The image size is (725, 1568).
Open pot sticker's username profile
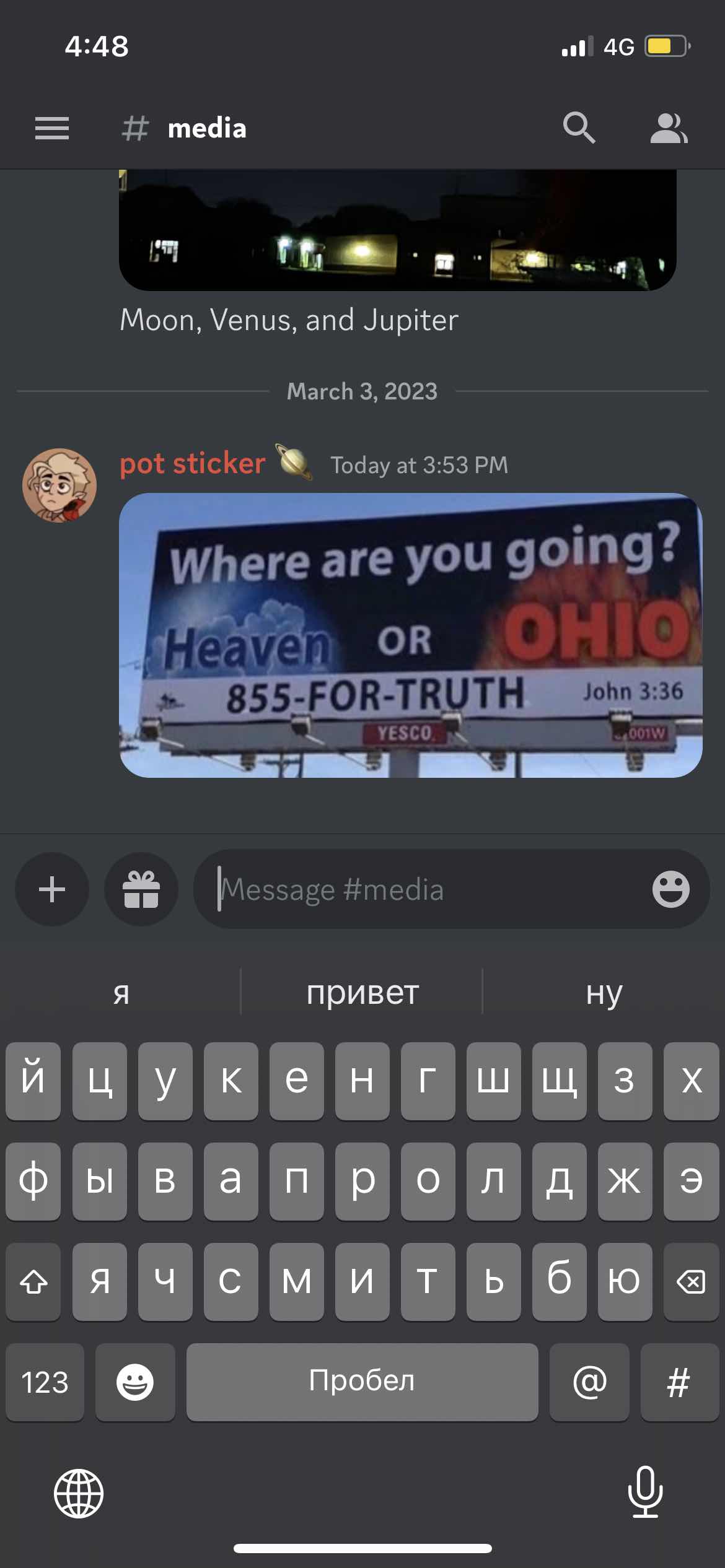click(192, 464)
